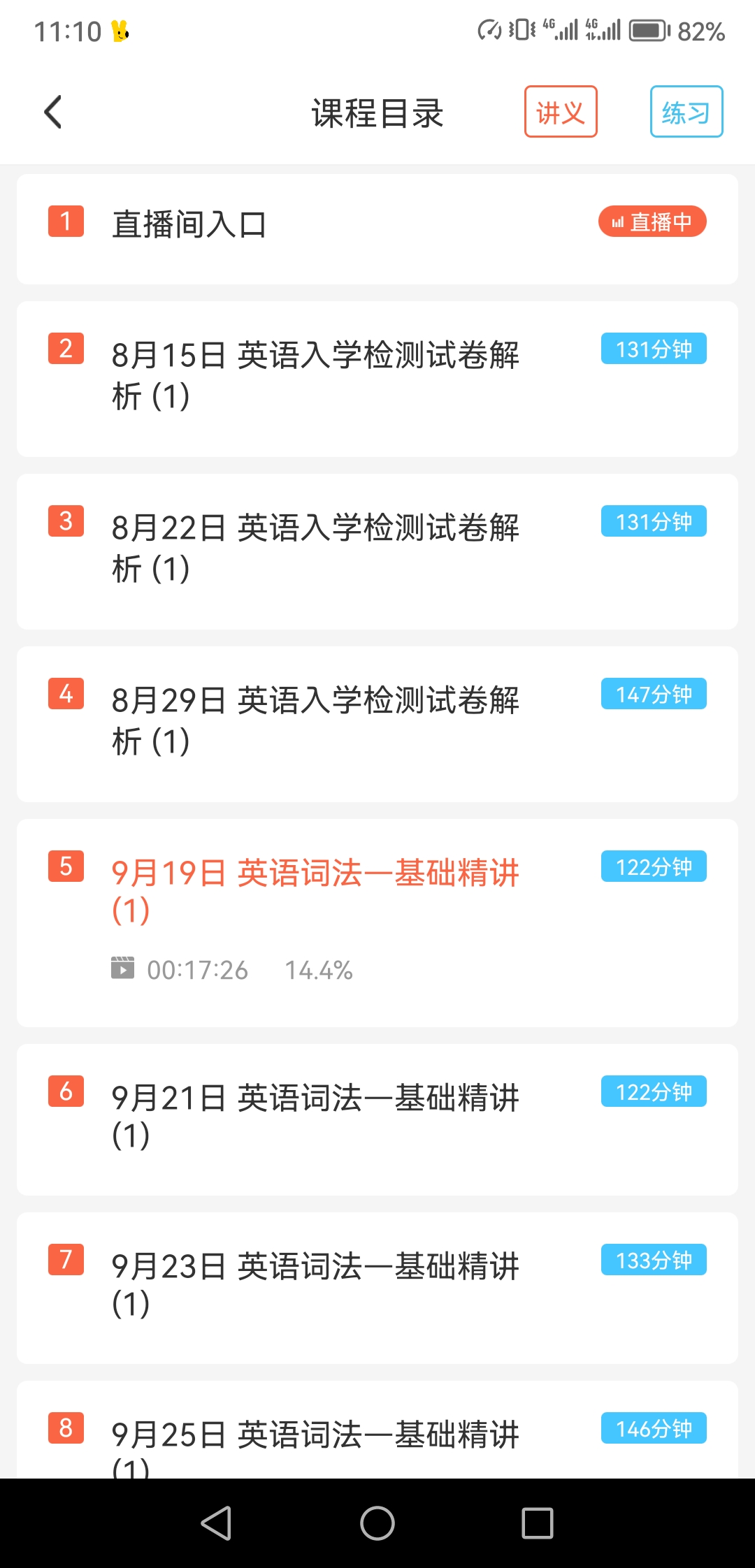
Task: Resume the 9月19日 英语词法—基础精讲 lesson
Action: (377, 923)
